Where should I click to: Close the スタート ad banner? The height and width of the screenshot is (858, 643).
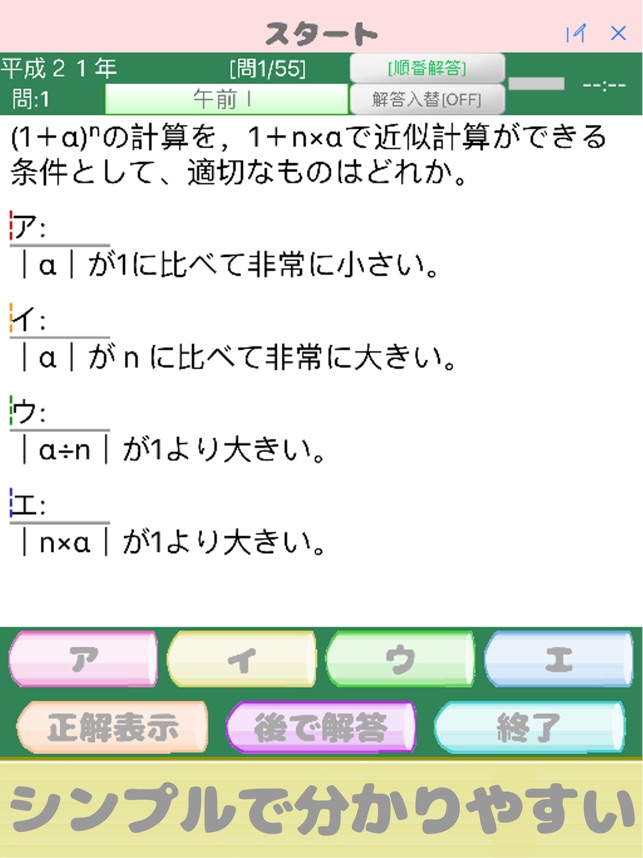(x=618, y=33)
